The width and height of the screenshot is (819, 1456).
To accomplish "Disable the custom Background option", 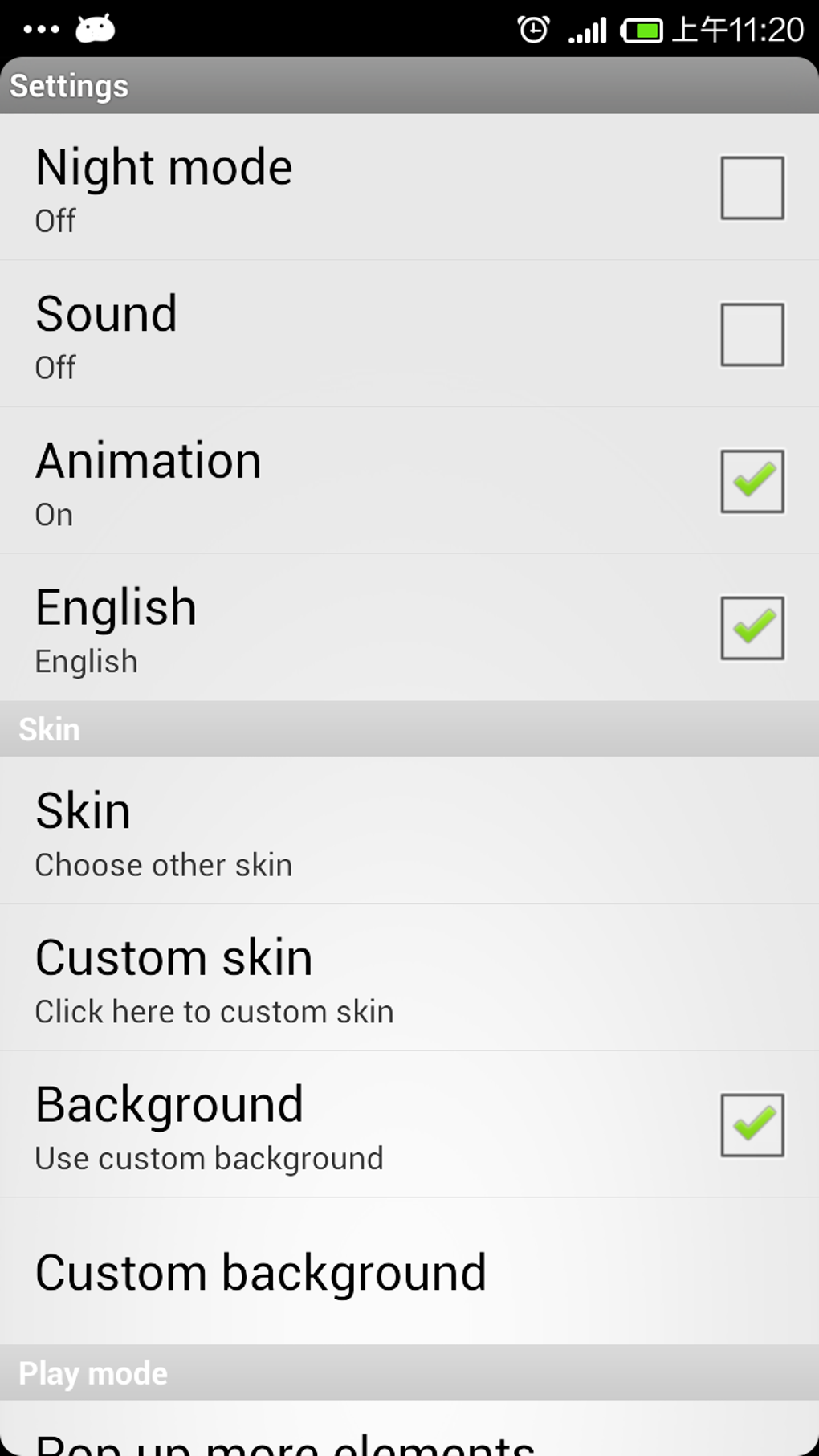I will click(x=752, y=1124).
